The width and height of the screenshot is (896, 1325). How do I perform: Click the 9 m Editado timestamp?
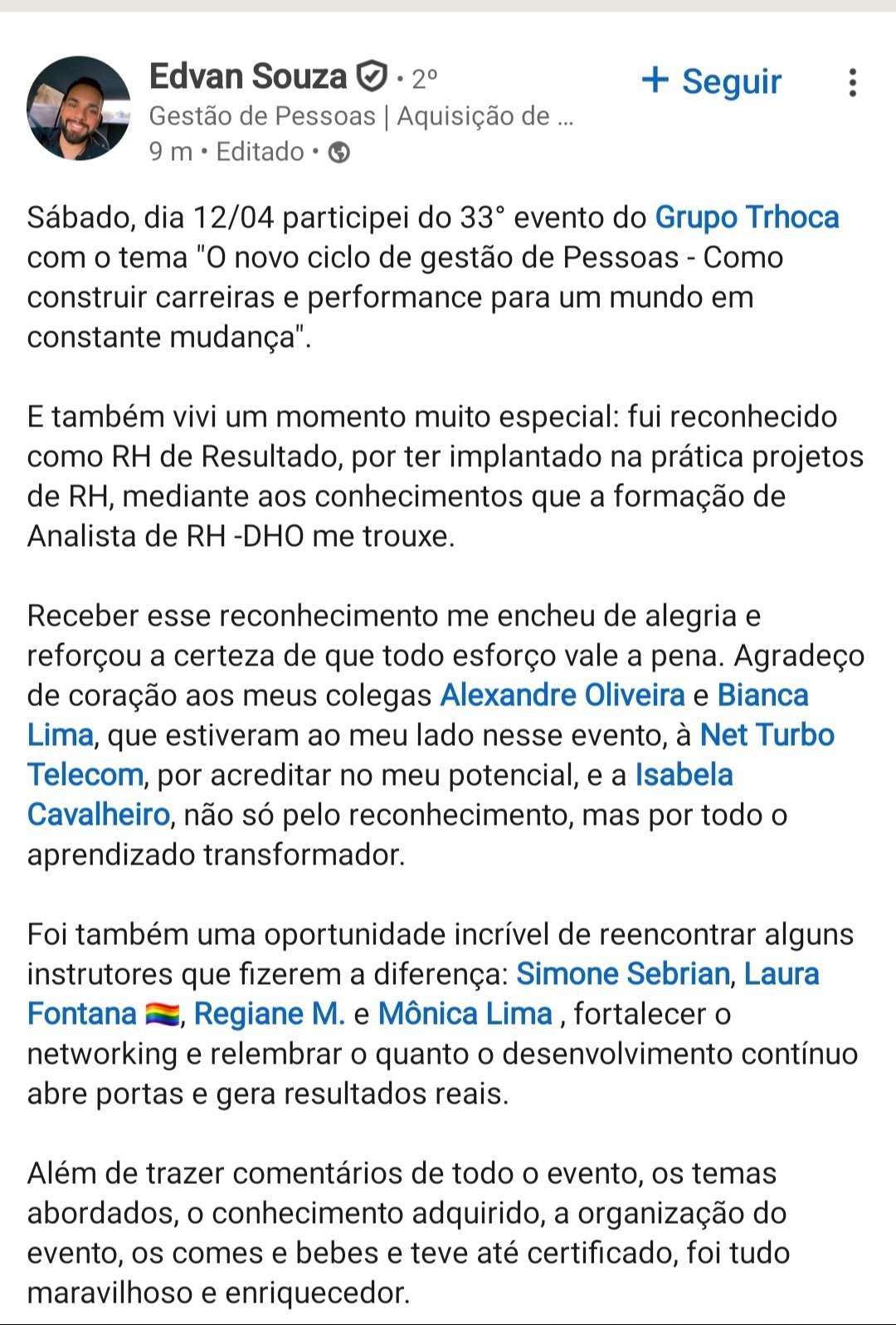tap(224, 152)
